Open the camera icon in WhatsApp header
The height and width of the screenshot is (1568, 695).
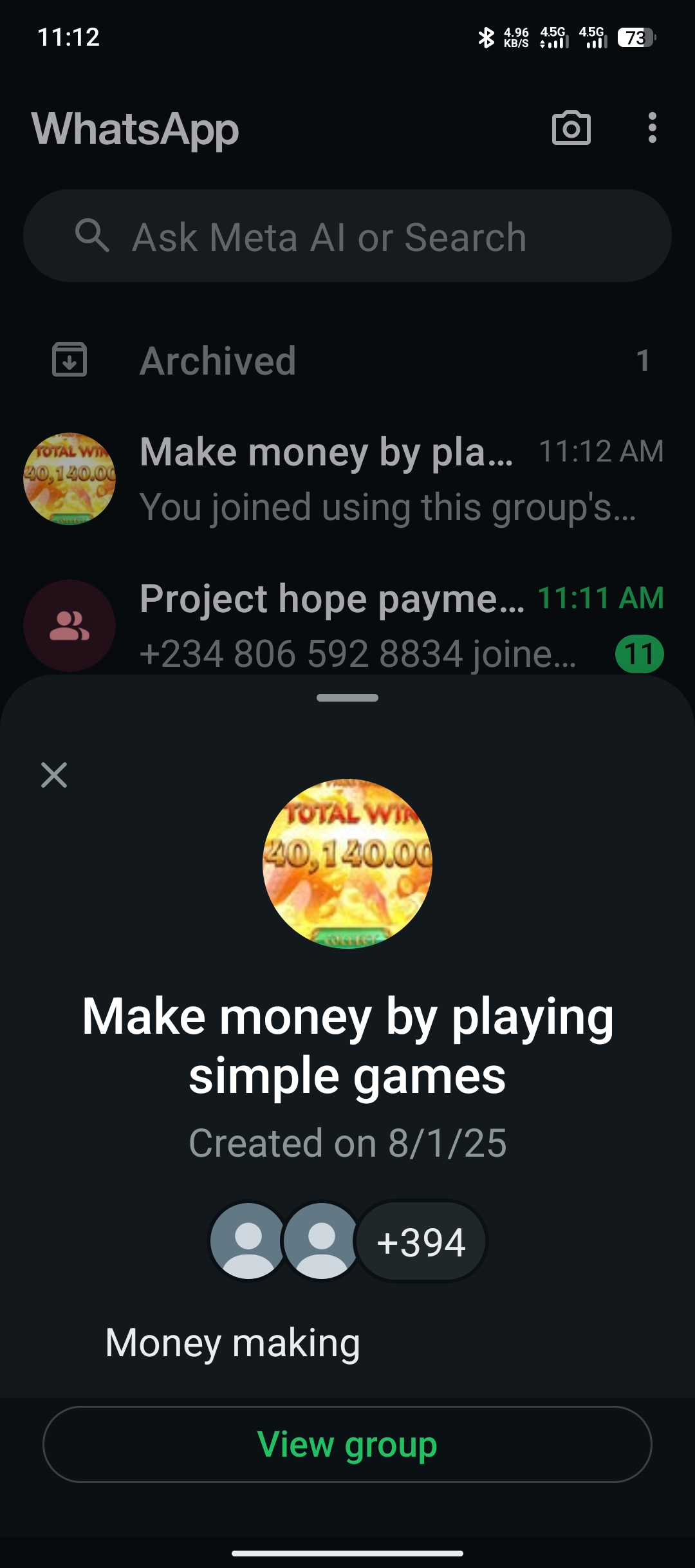click(x=571, y=128)
